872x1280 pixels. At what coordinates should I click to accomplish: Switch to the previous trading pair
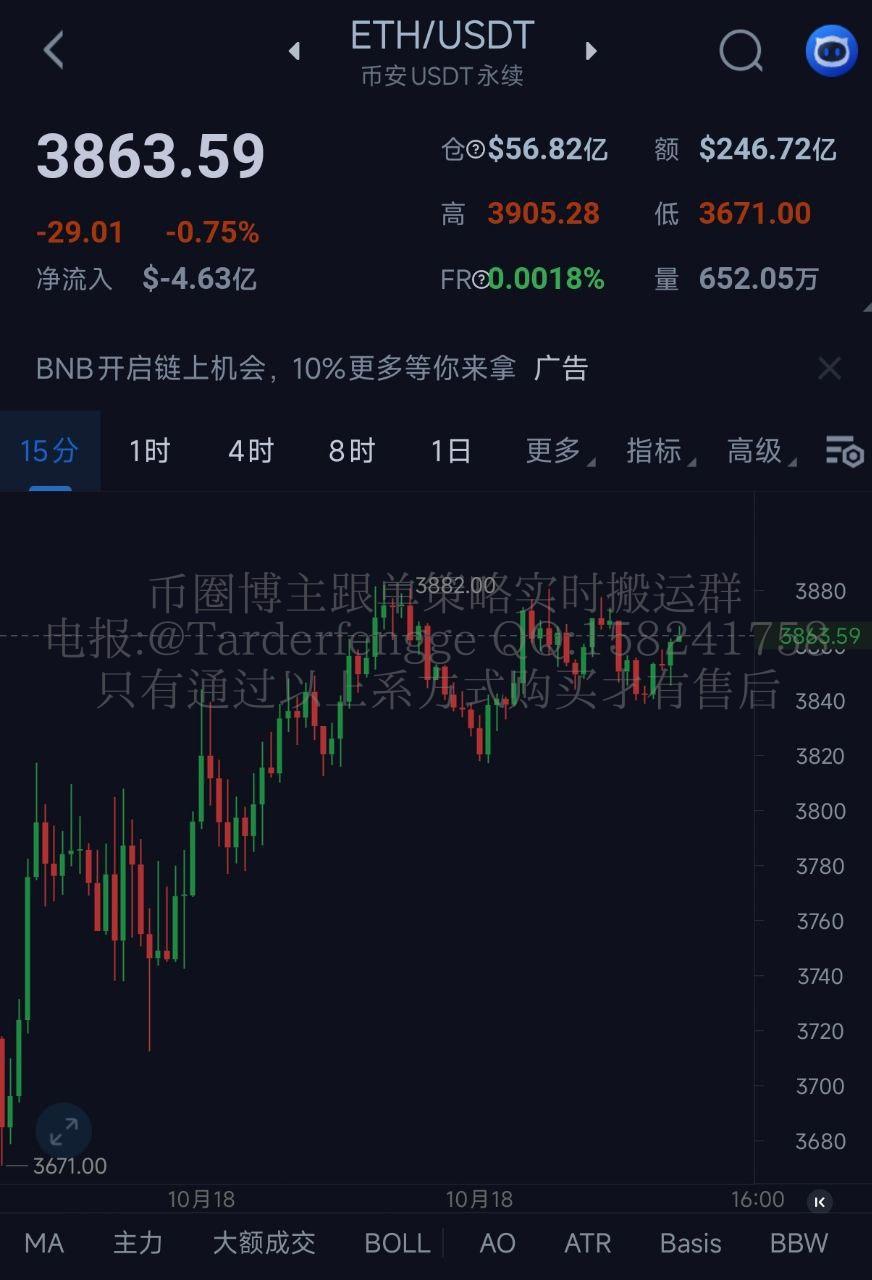294,51
